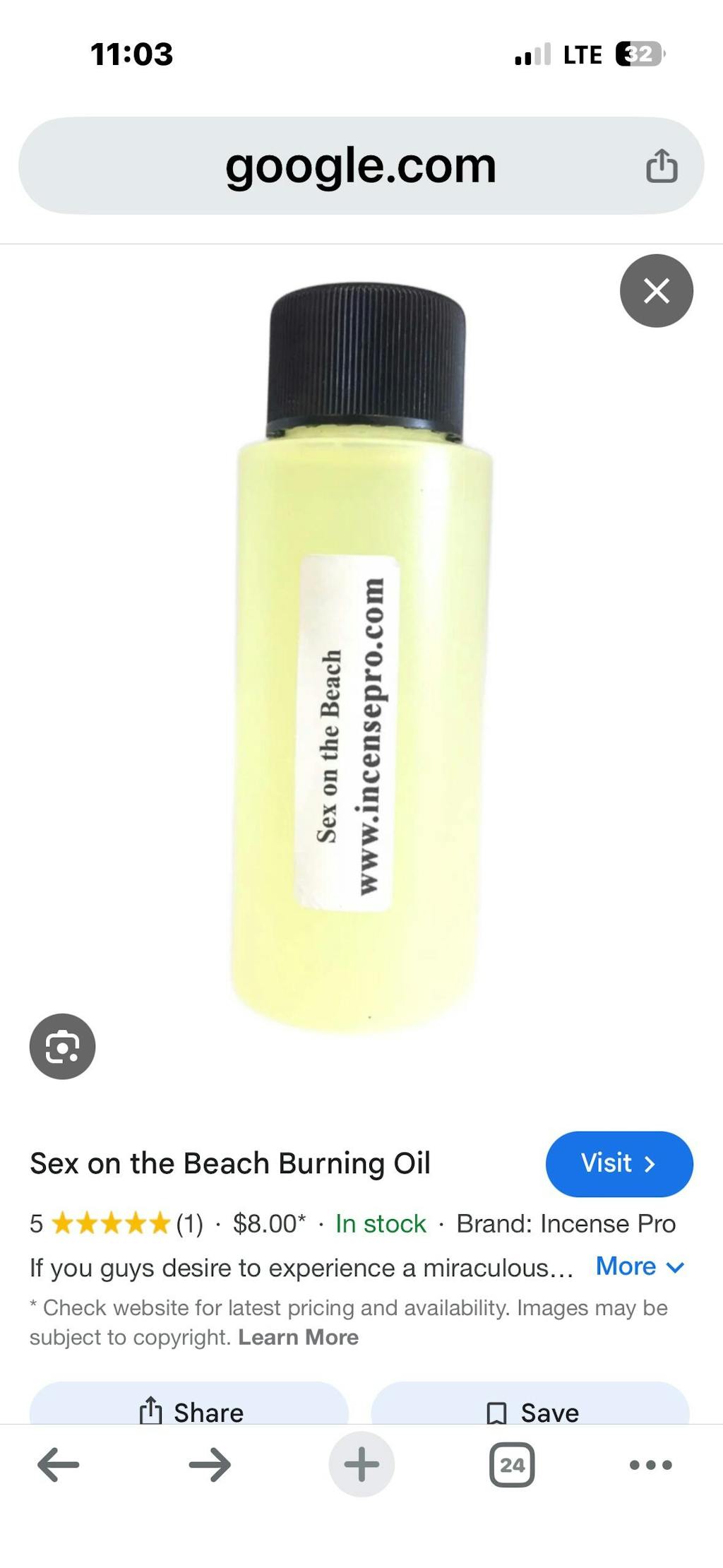Viewport: 723px width, 1568px height.
Task: Save this product image
Action: 531,1410
